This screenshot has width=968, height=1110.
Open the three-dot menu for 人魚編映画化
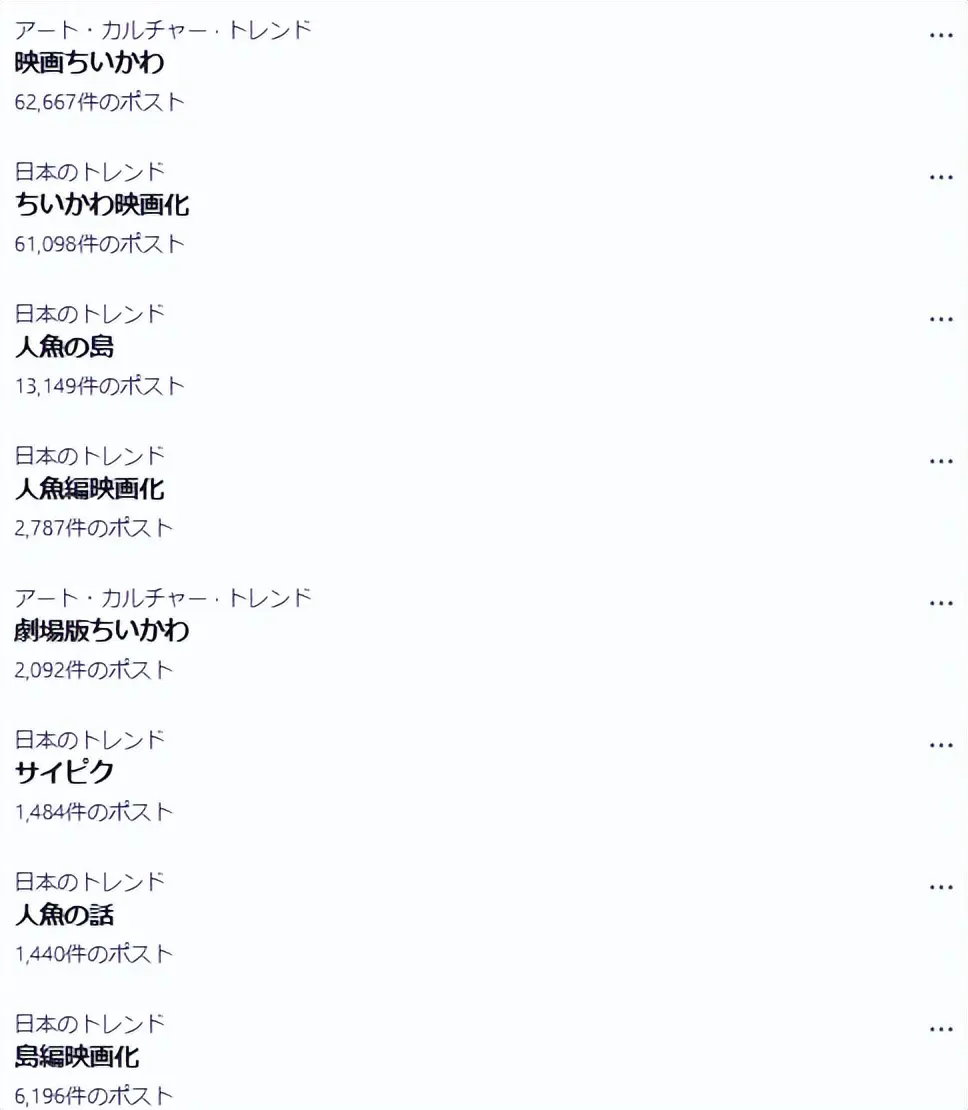coord(940,461)
